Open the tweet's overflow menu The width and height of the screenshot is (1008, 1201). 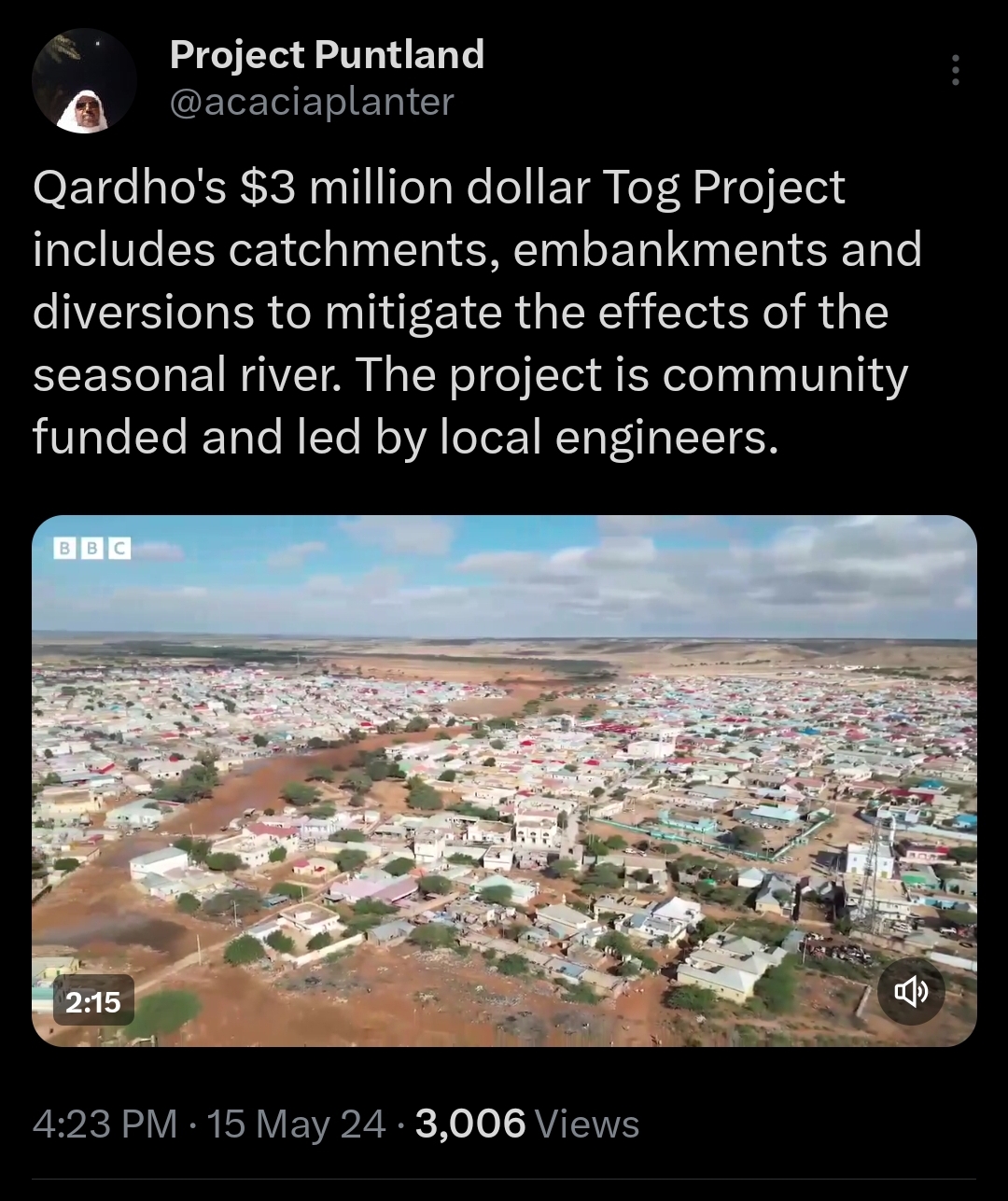[x=955, y=70]
